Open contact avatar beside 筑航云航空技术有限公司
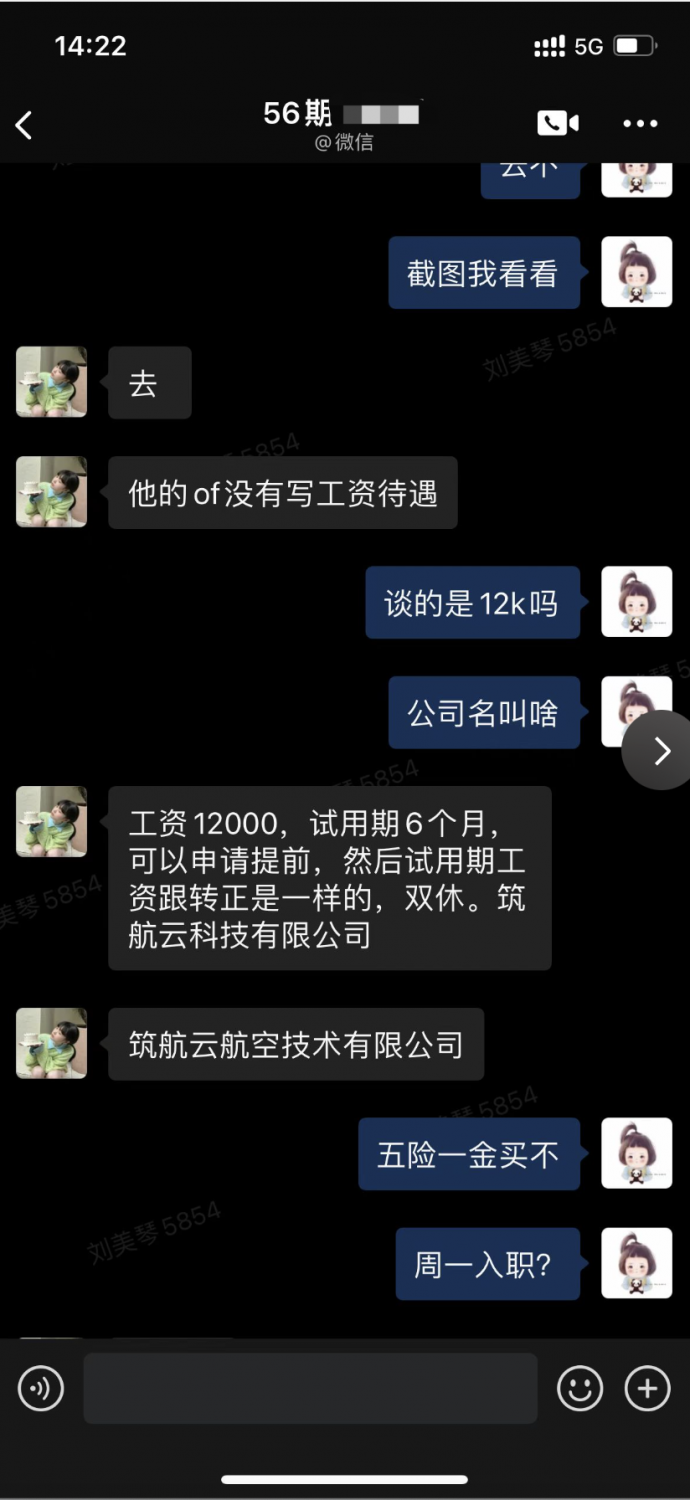Image resolution: width=690 pixels, height=1500 pixels. (x=52, y=1043)
